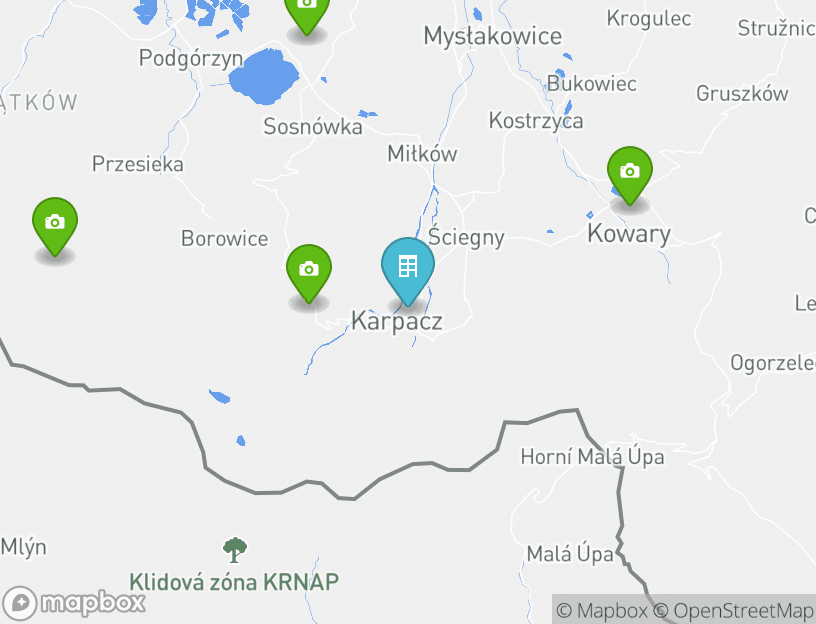Screen dimensions: 816x624
Task: Open the © Mapbox attribution link
Action: coord(601,610)
